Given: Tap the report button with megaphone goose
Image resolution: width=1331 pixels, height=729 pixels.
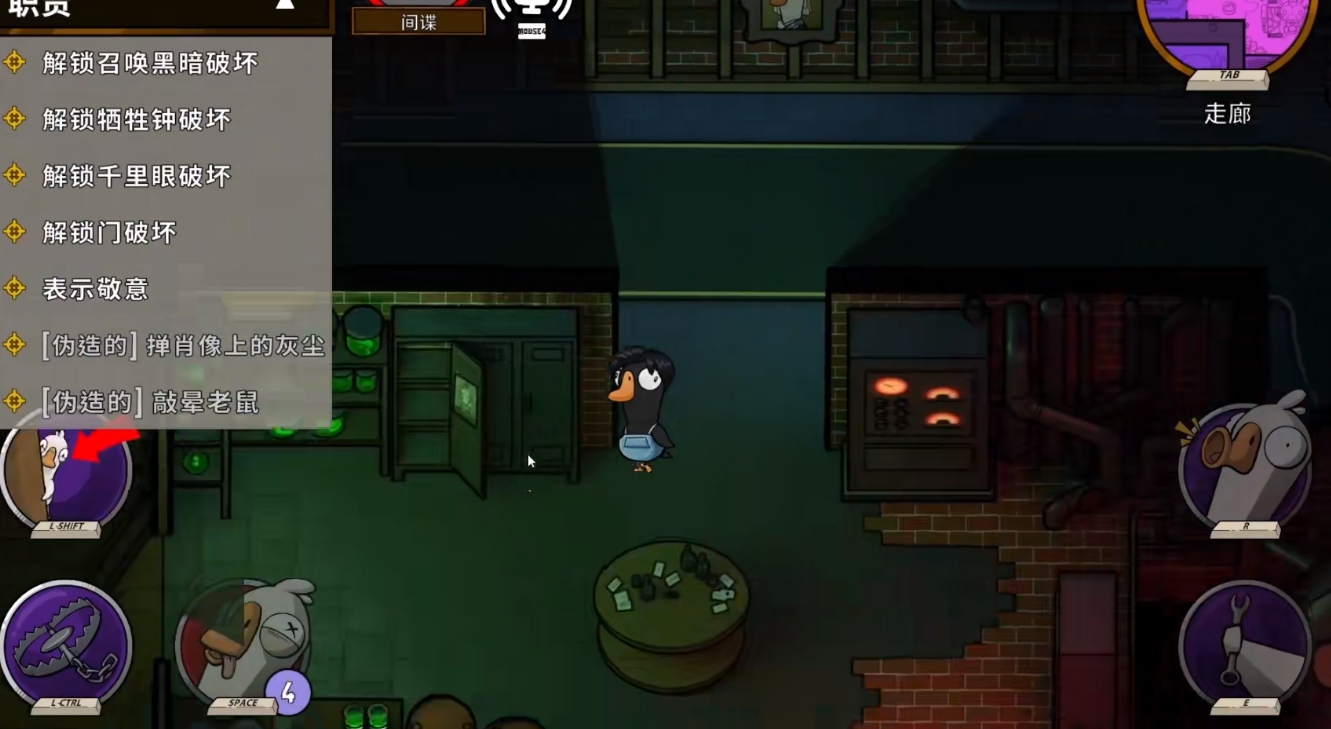Looking at the screenshot, I should tap(1243, 461).
